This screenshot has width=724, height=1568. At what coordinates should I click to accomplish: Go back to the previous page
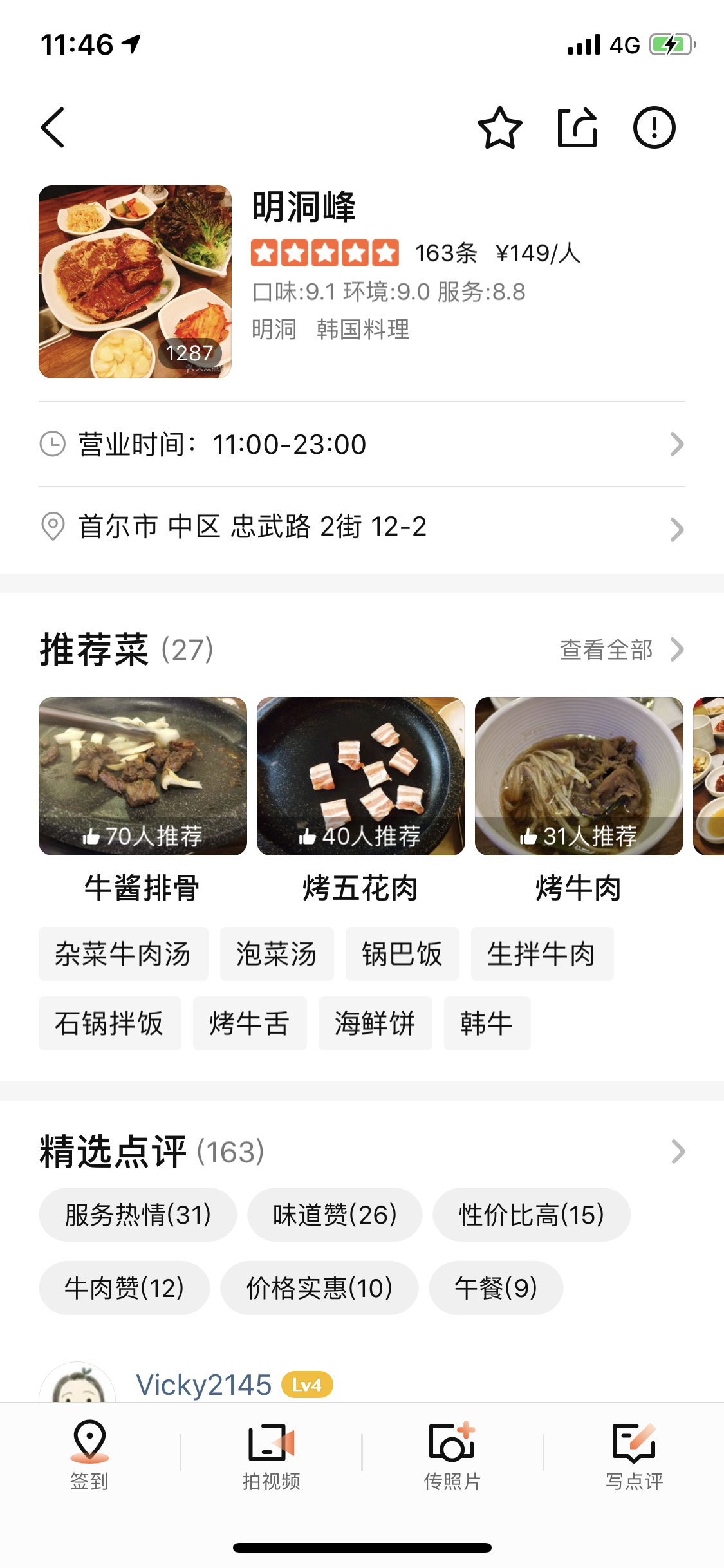tap(53, 127)
